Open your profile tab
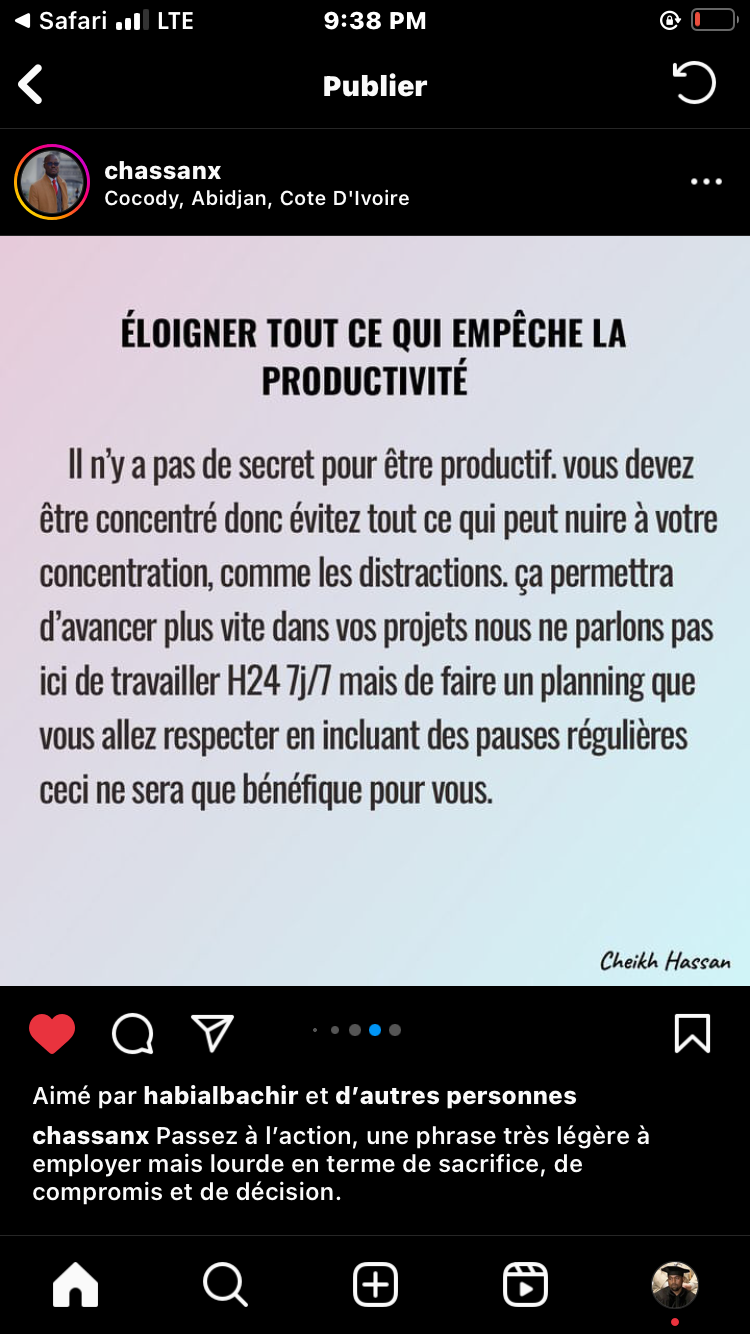The width and height of the screenshot is (750, 1334). [x=675, y=1284]
